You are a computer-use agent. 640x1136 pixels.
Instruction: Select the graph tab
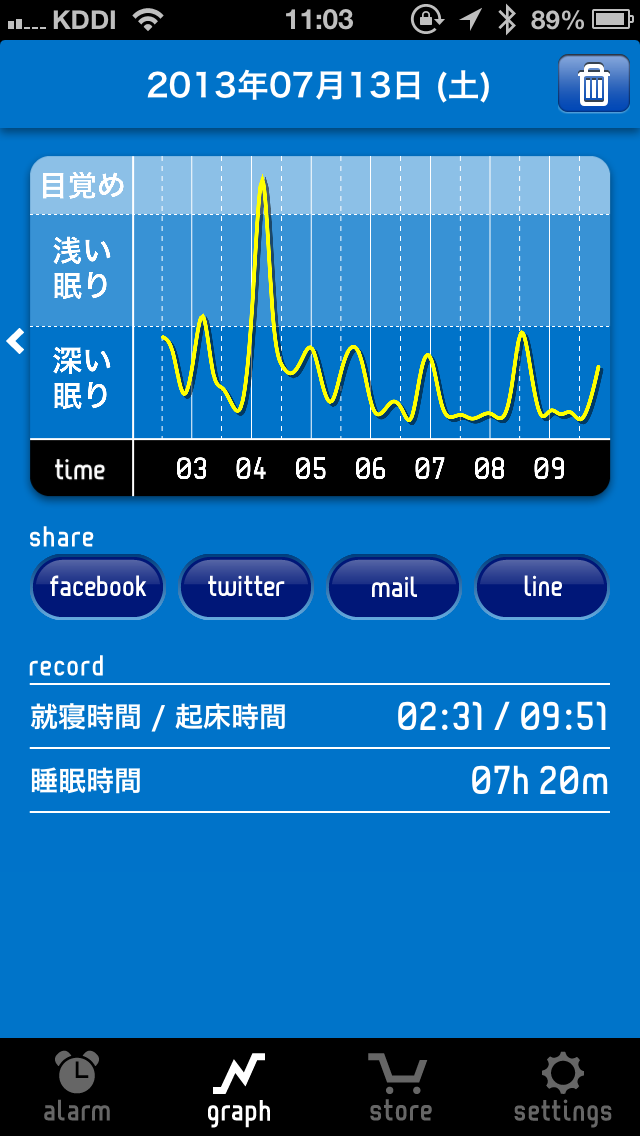click(239, 1088)
